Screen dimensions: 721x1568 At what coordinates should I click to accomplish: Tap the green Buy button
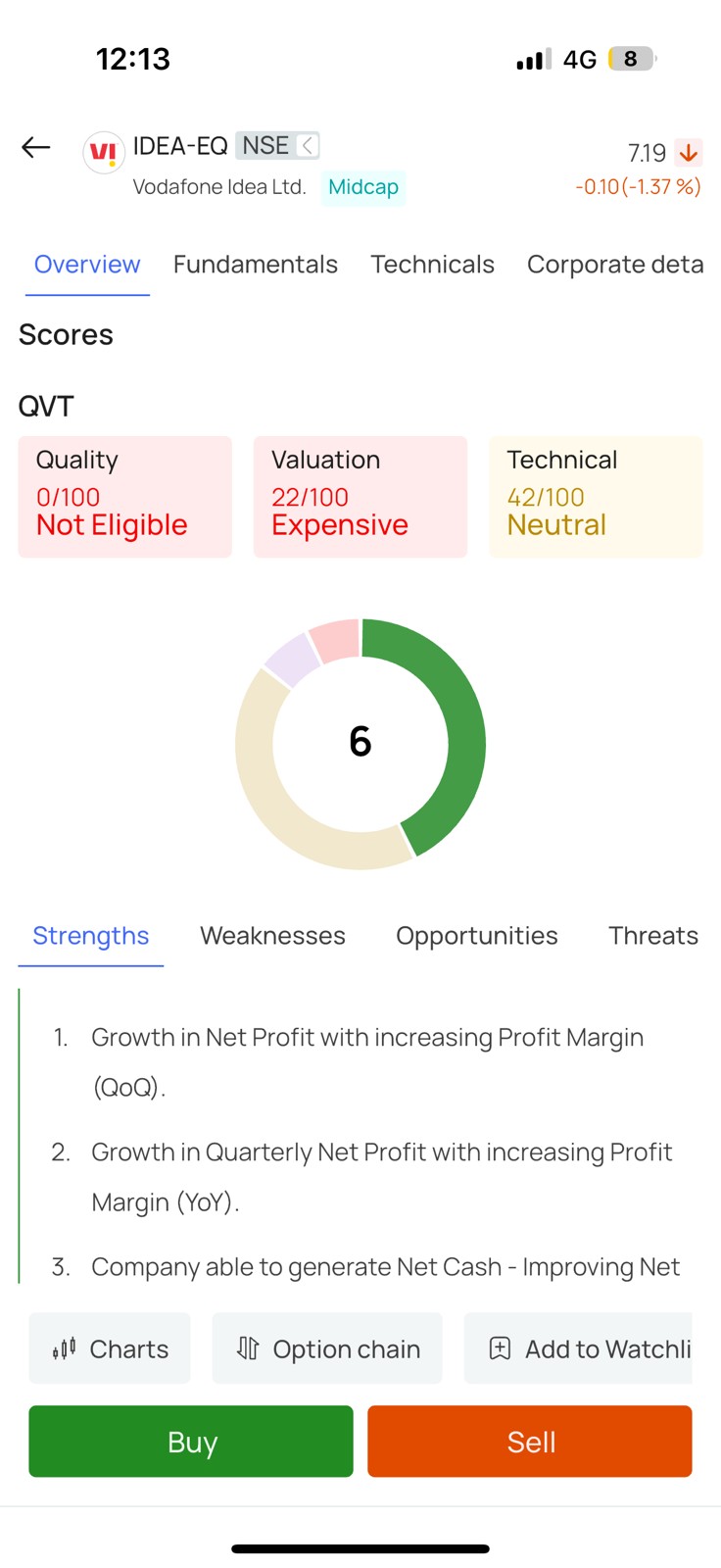tap(191, 1442)
